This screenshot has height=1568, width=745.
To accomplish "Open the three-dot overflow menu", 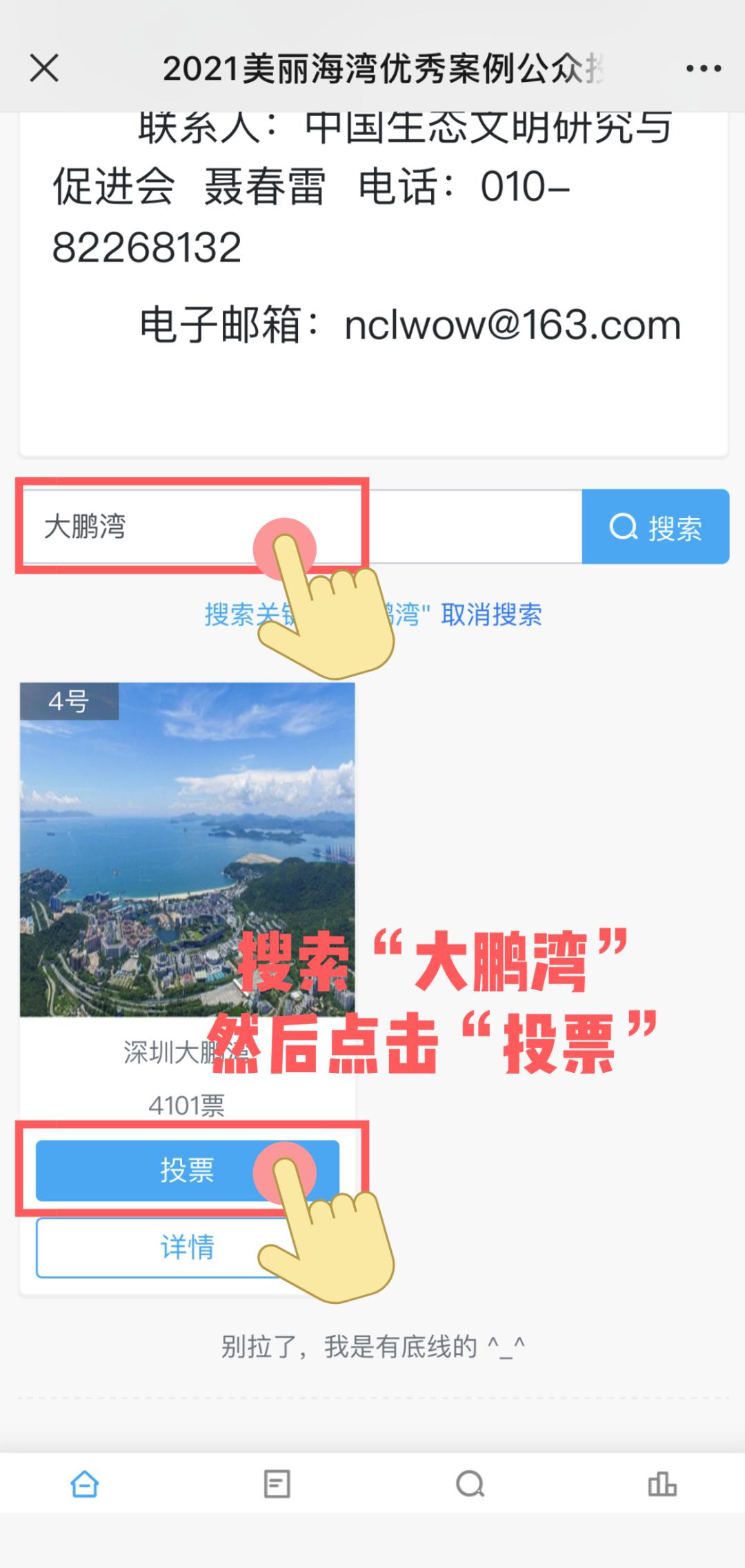I will point(703,69).
